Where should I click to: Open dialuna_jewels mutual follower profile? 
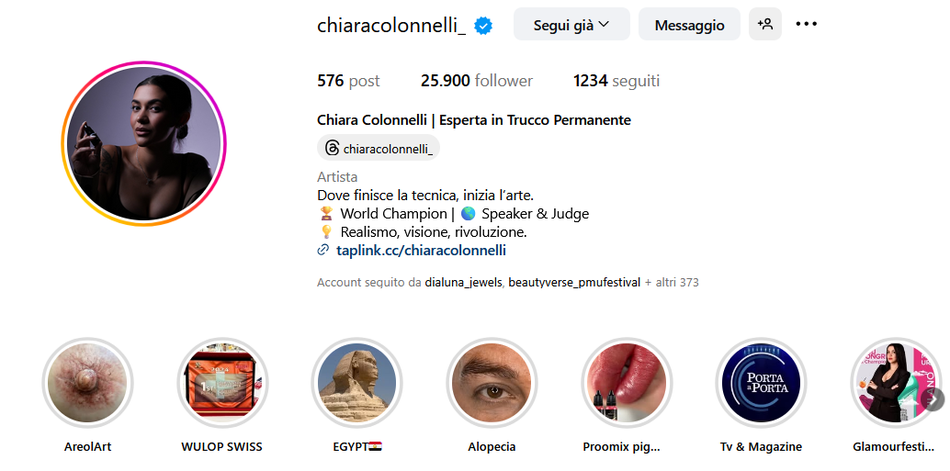pyautogui.click(x=463, y=283)
